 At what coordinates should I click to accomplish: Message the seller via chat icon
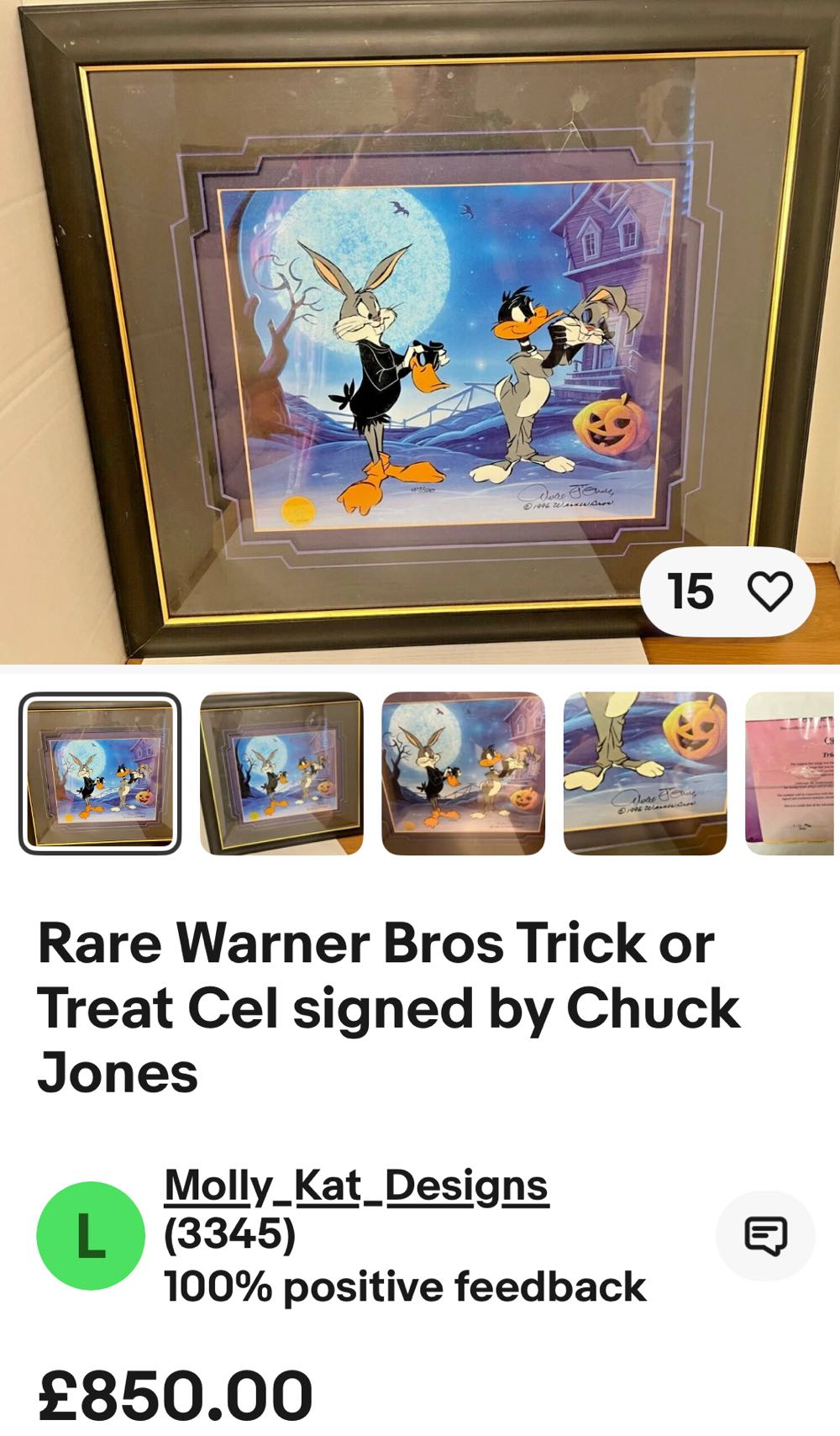coord(765,1235)
